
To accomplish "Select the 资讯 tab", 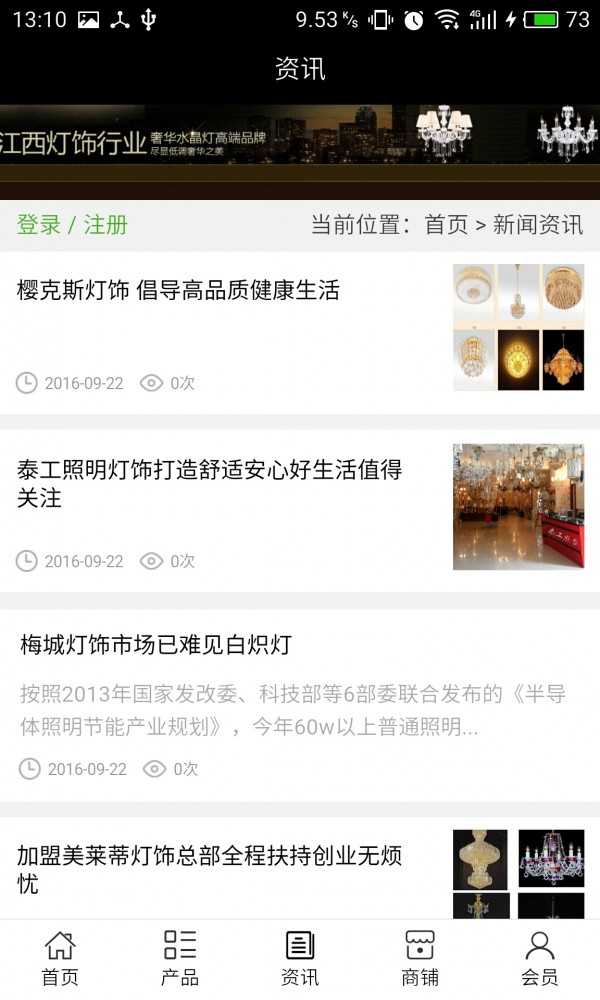I will [x=300, y=958].
